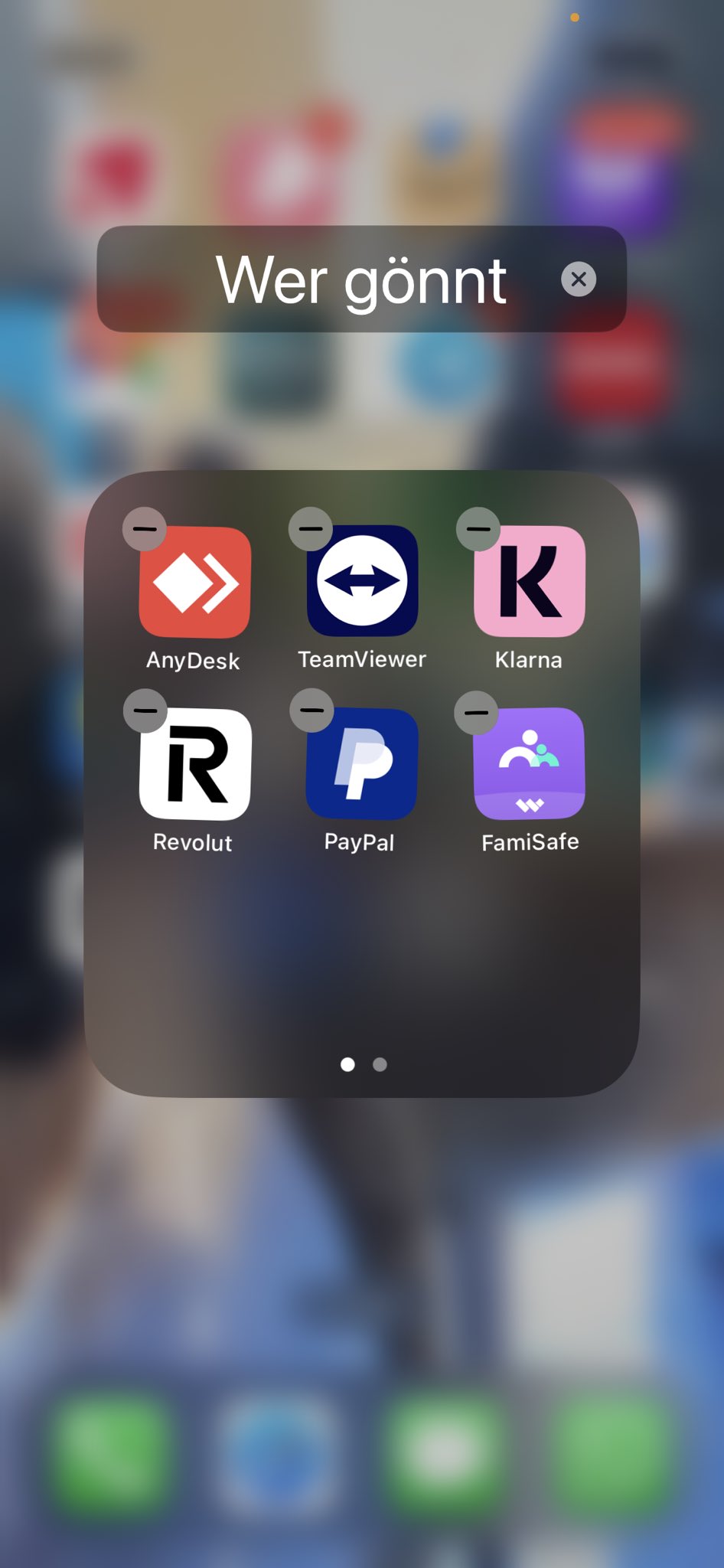Delete Klarna via its minus badge
Screen dimensions: 724x1568
[x=478, y=528]
